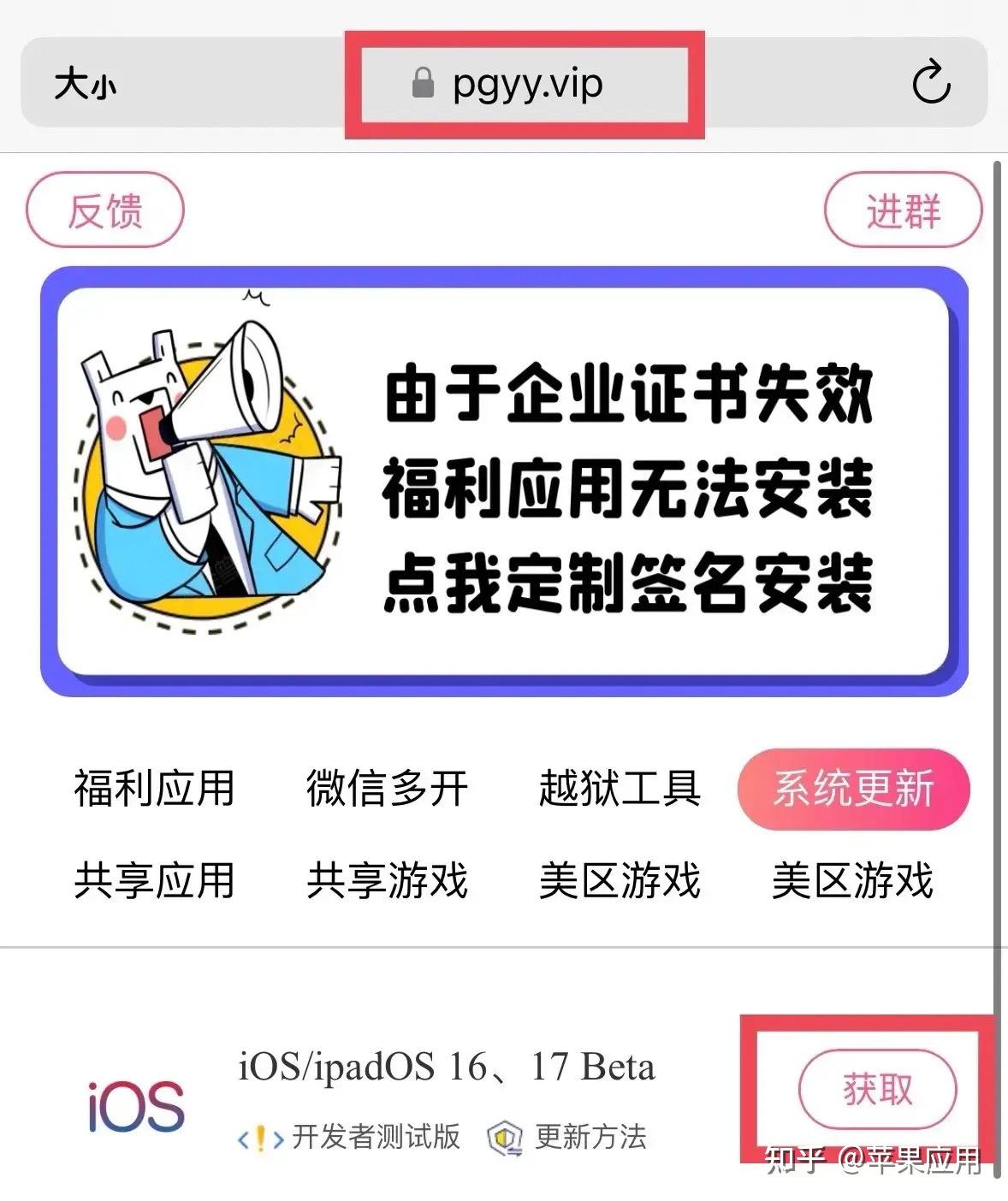Open the 大小 page settings button
The width and height of the screenshot is (1008, 1201).
[x=85, y=85]
